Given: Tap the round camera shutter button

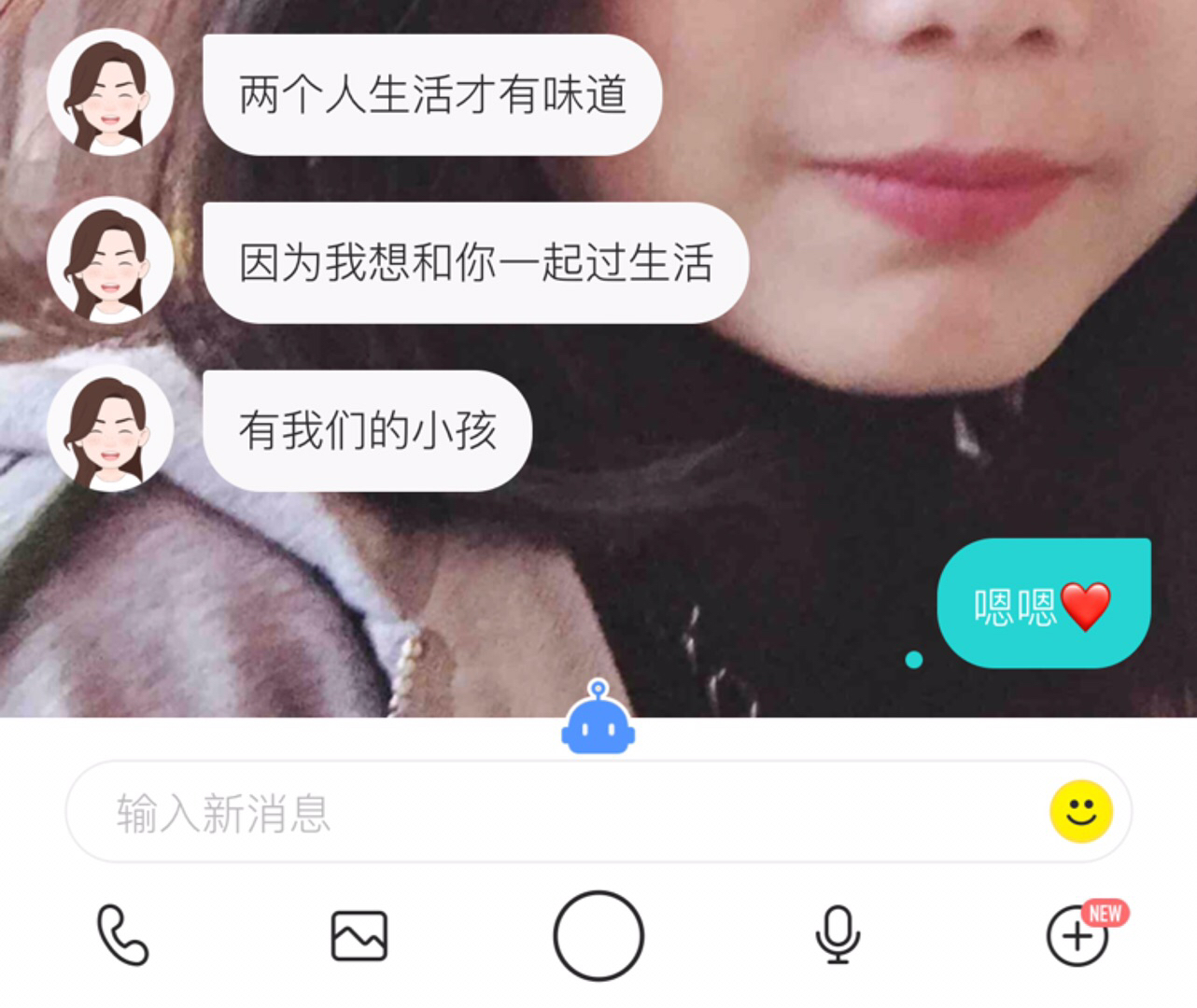Looking at the screenshot, I should (598, 935).
